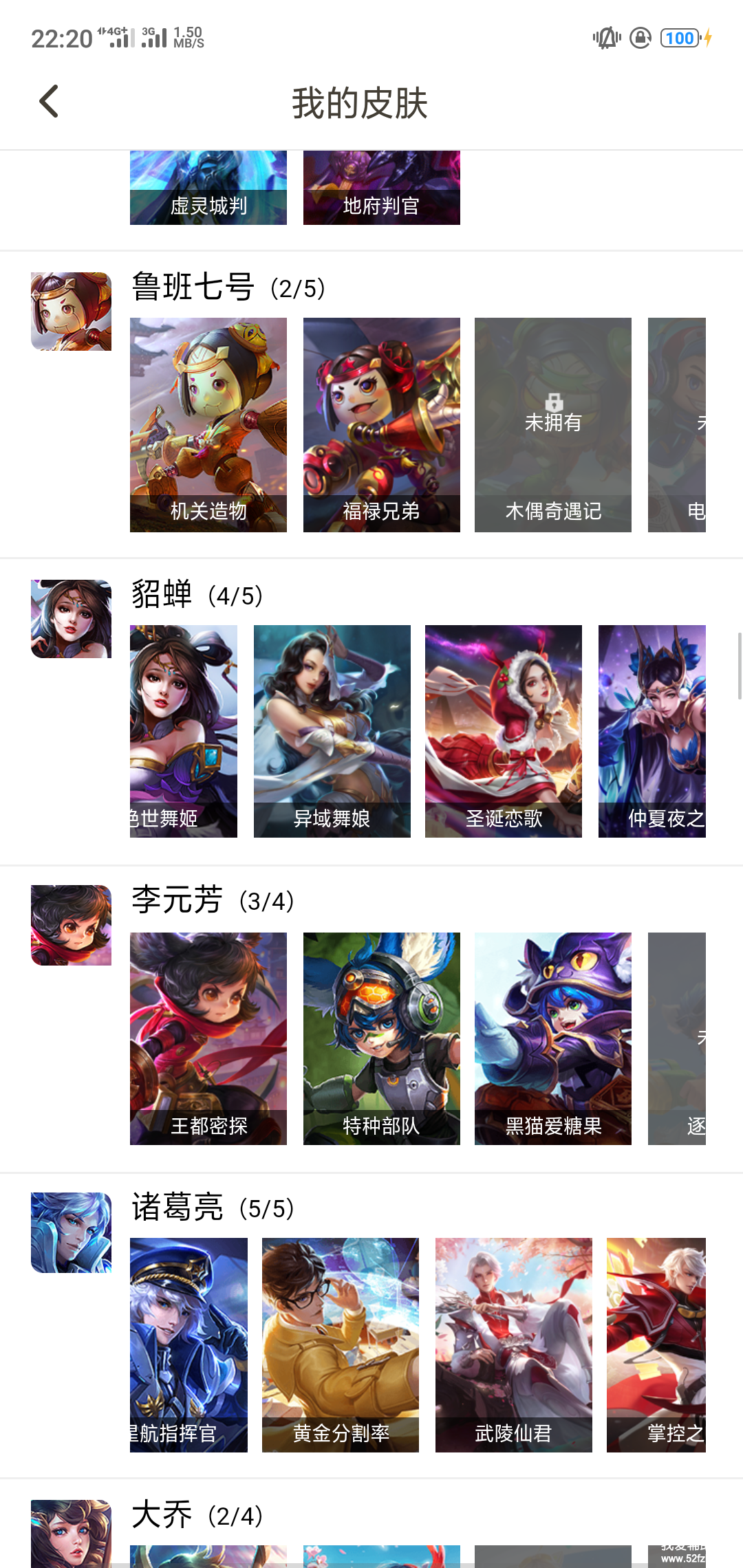Screen dimensions: 743x1568
Task: Open 貂蝉's 异域舞娘 skin
Action: (332, 731)
